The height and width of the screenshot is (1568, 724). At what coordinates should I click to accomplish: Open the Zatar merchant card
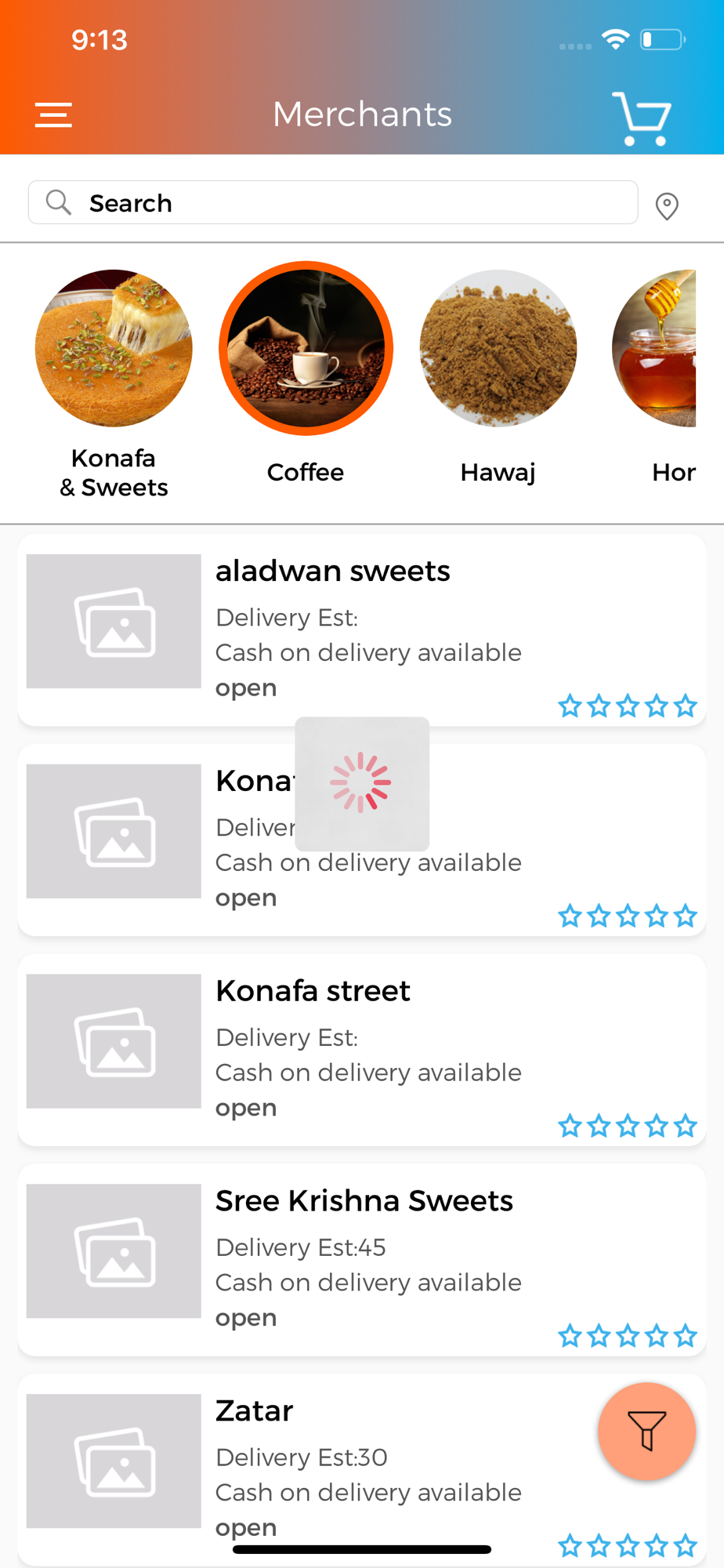point(362,1469)
